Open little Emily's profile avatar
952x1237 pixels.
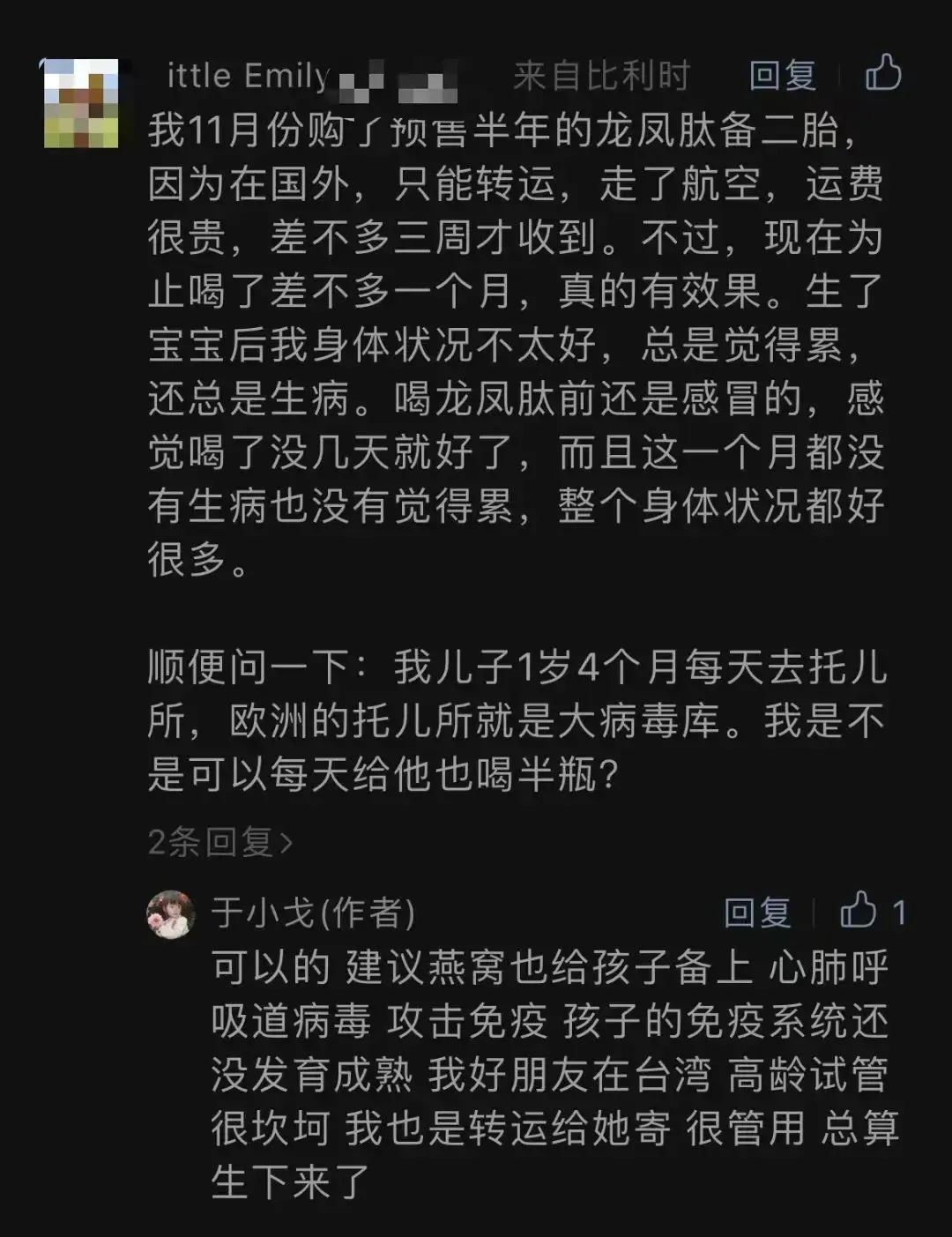[81, 103]
